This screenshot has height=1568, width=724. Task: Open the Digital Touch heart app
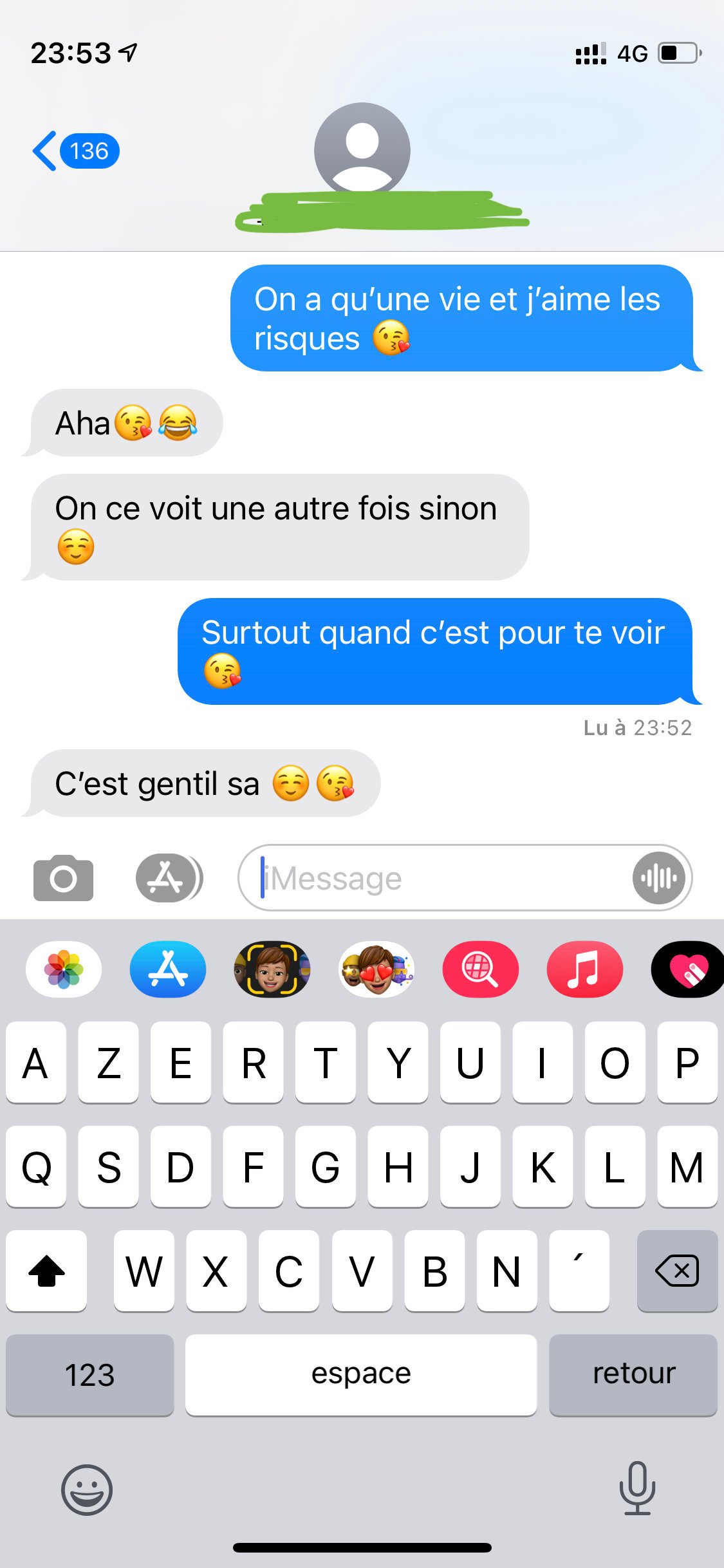(687, 969)
